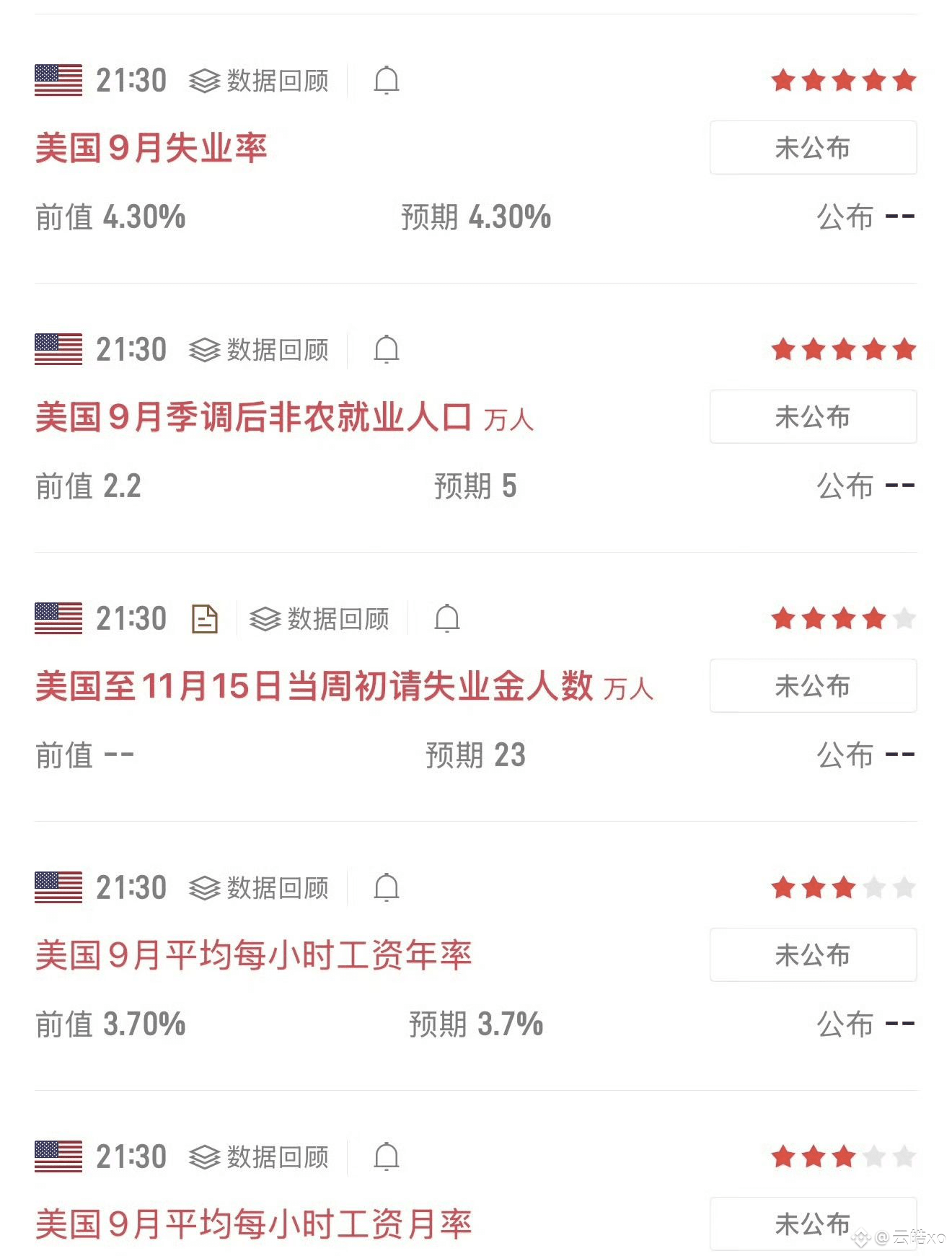The height and width of the screenshot is (1256, 952).
Task: Open 数据回顾 for 初请失业金人数
Action: pos(319,618)
